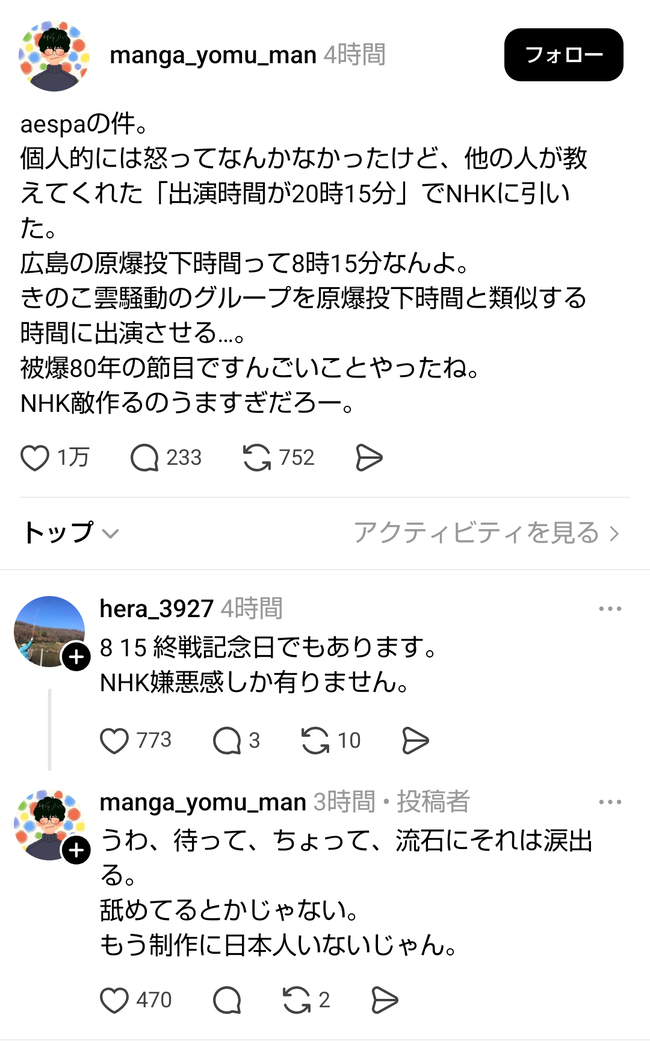Share the 投稿者 reply
The height and width of the screenshot is (1041, 650).
click(385, 1000)
